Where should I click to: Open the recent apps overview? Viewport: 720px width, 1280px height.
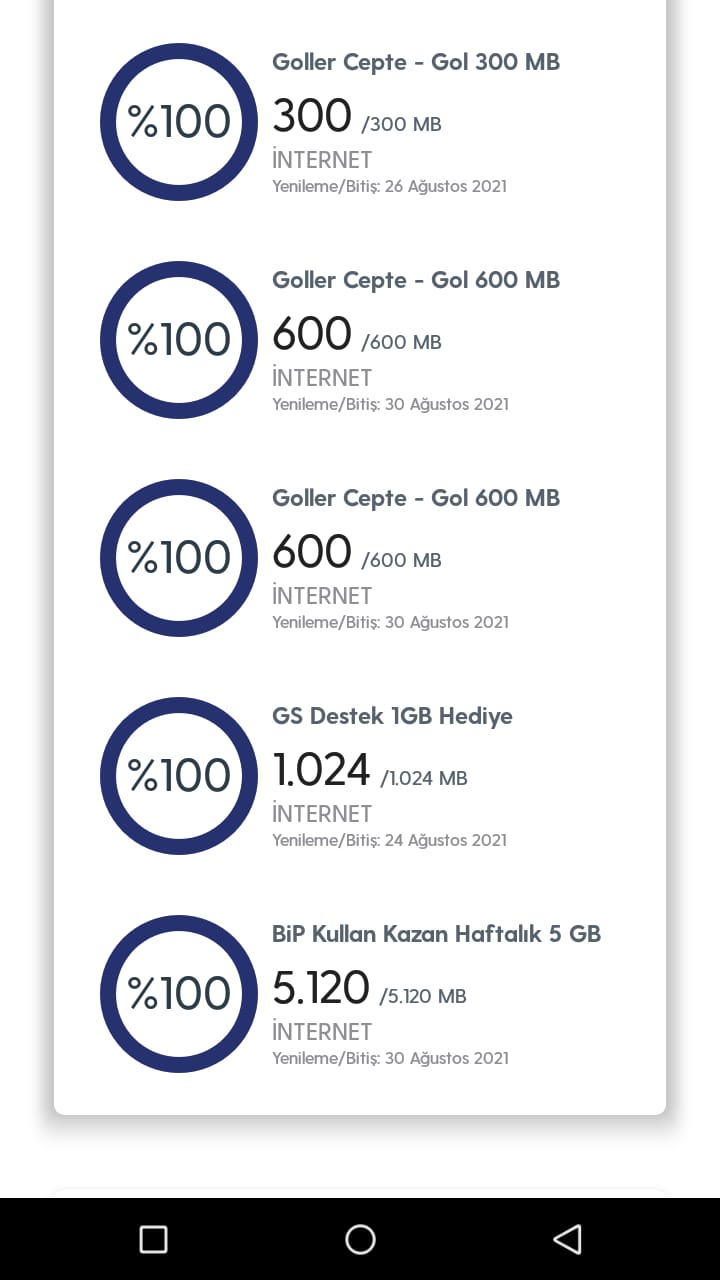pyautogui.click(x=153, y=1239)
